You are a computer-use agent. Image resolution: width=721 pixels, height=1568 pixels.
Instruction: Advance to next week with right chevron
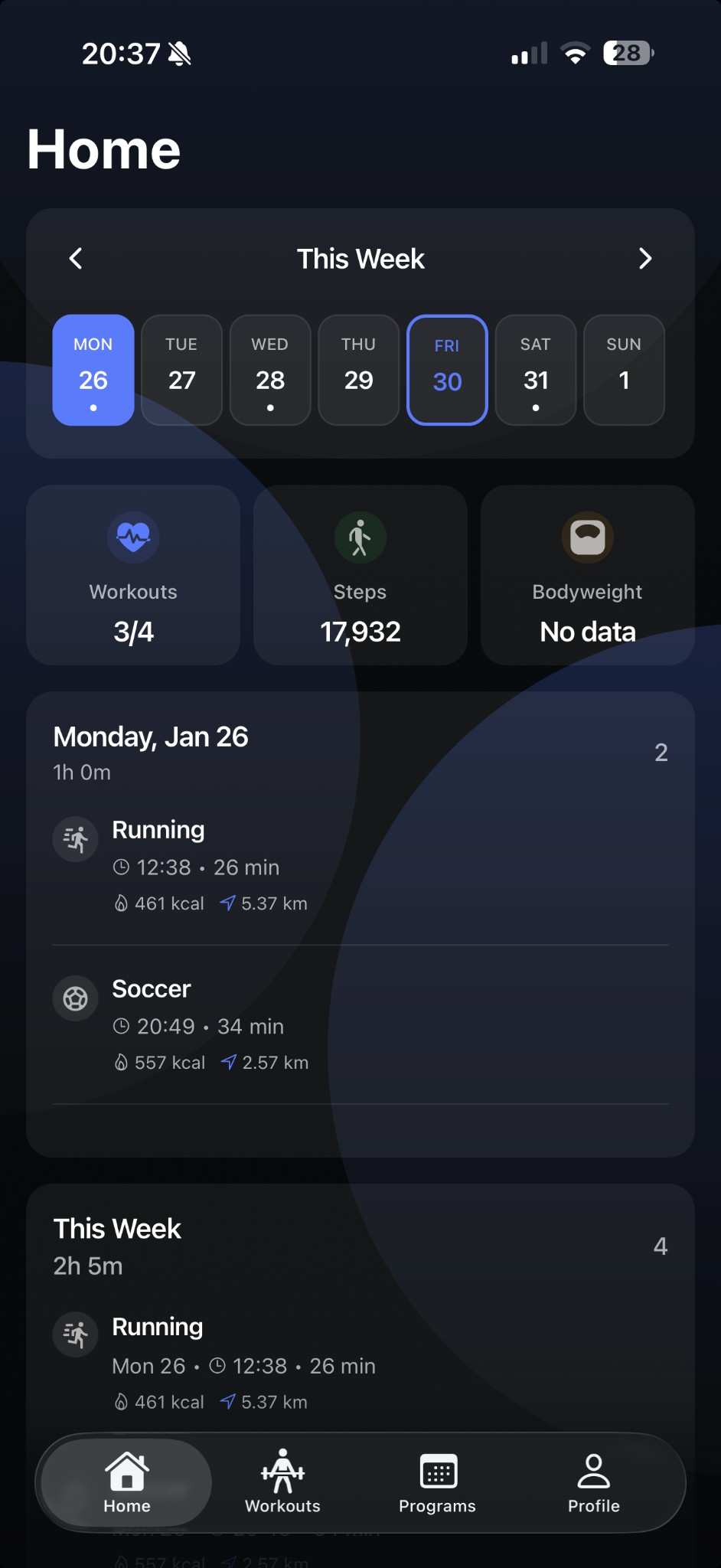[645, 259]
